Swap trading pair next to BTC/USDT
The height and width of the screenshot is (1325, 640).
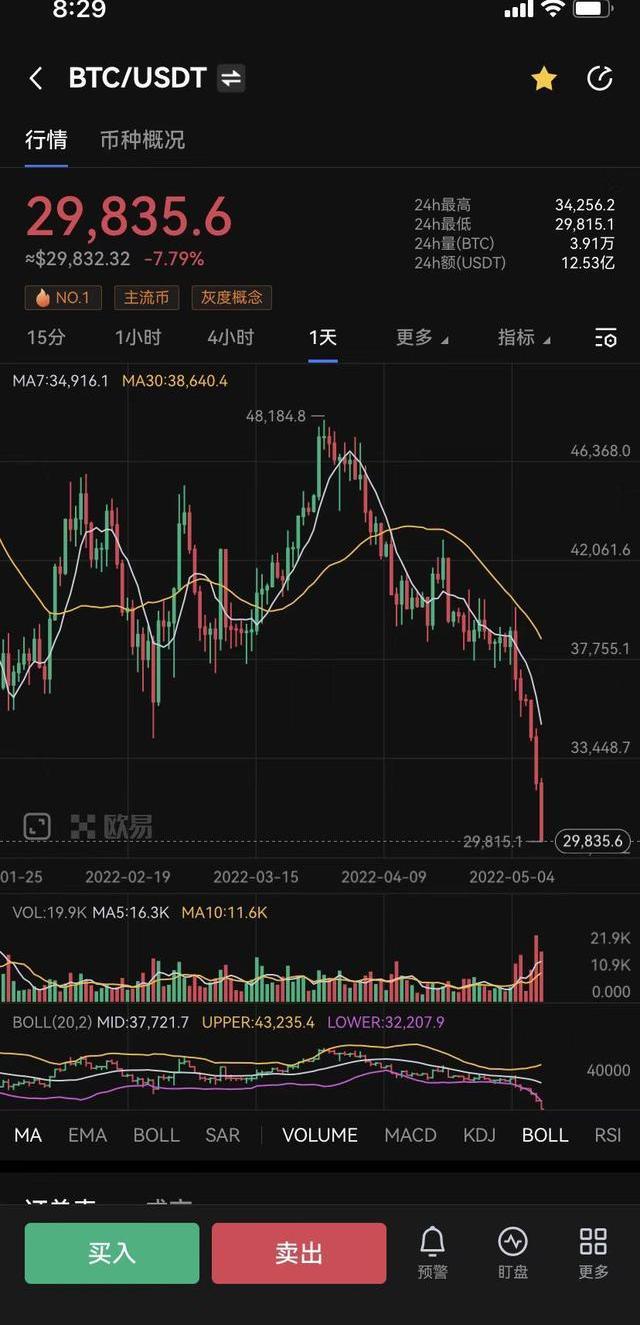point(231,78)
